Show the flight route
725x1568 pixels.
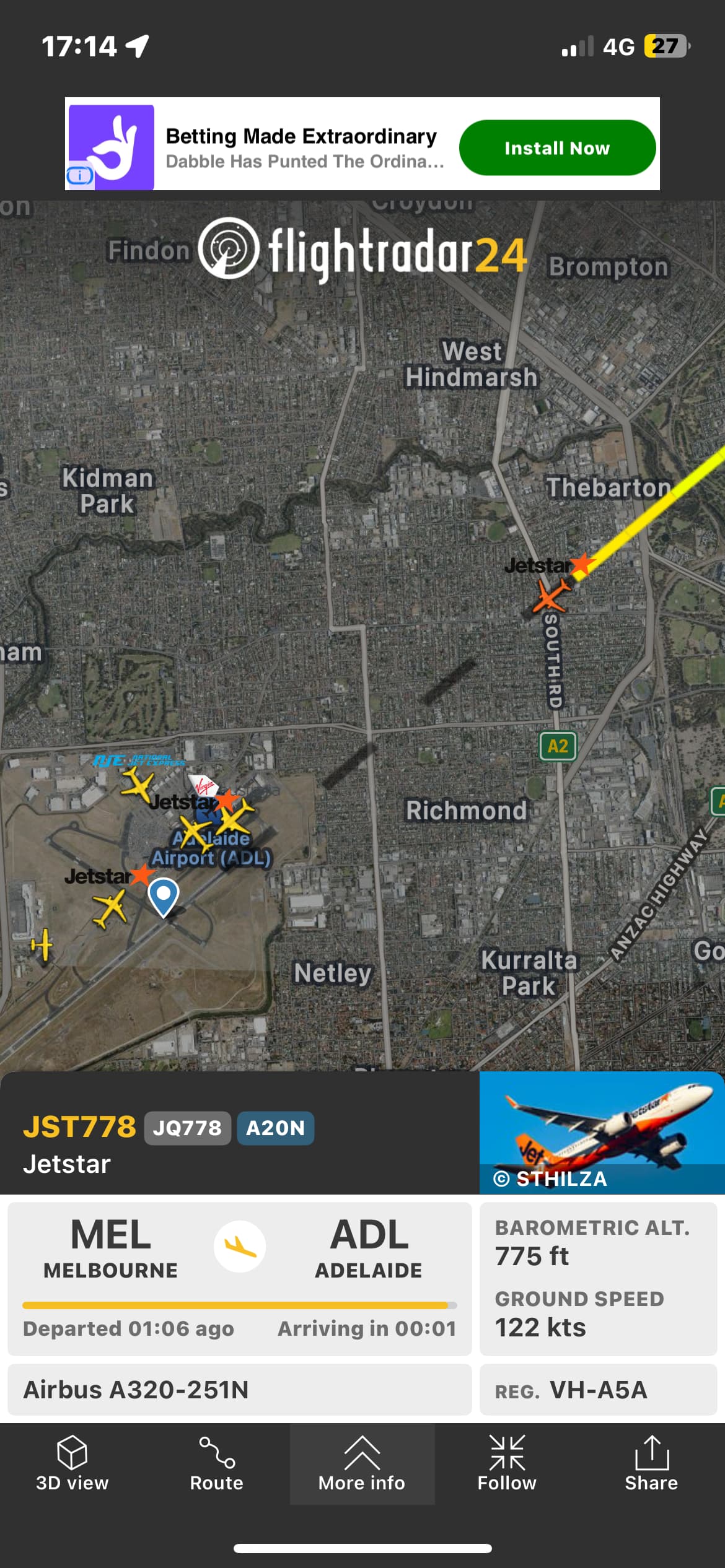[216, 1463]
